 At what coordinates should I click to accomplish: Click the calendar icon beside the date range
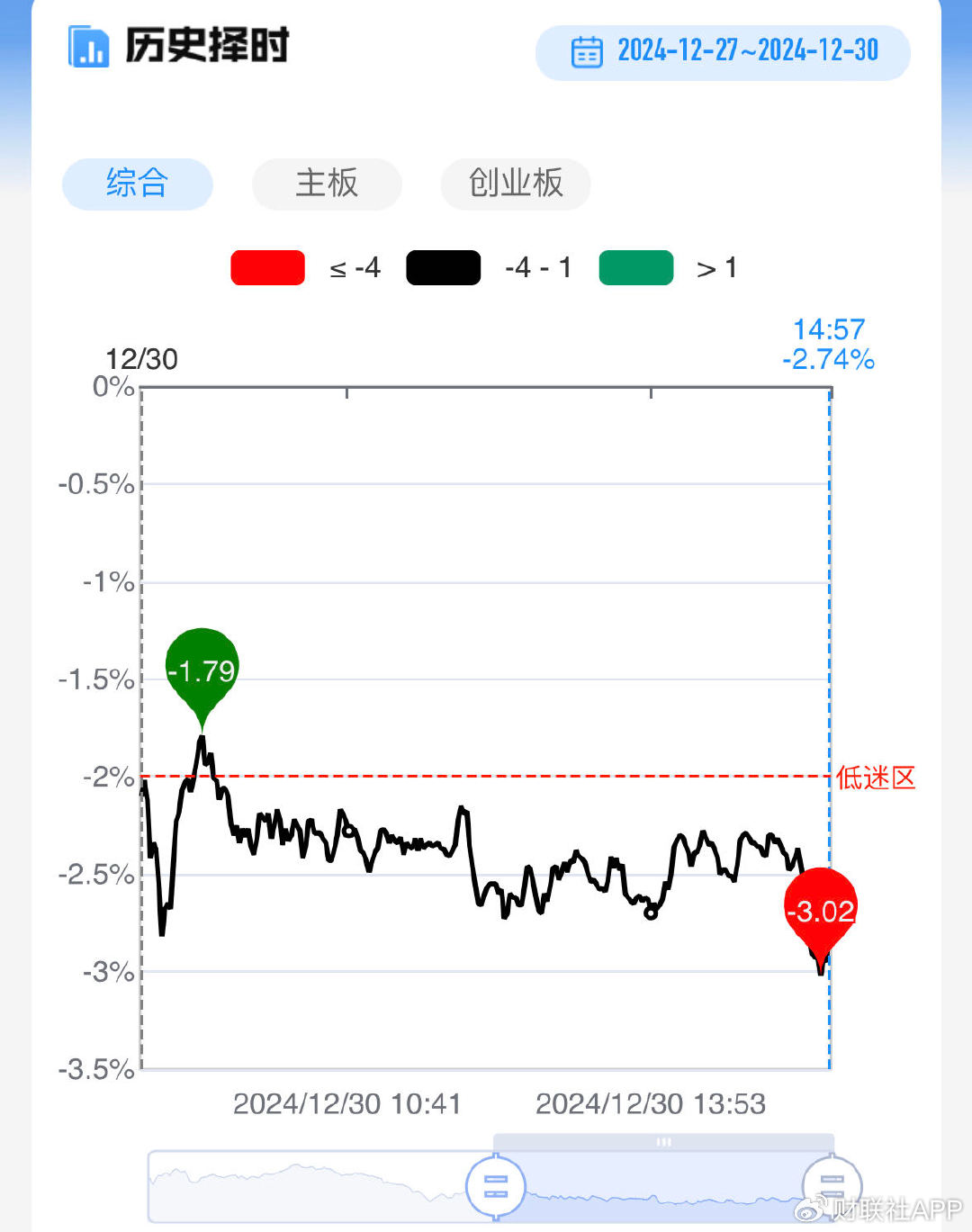point(588,52)
